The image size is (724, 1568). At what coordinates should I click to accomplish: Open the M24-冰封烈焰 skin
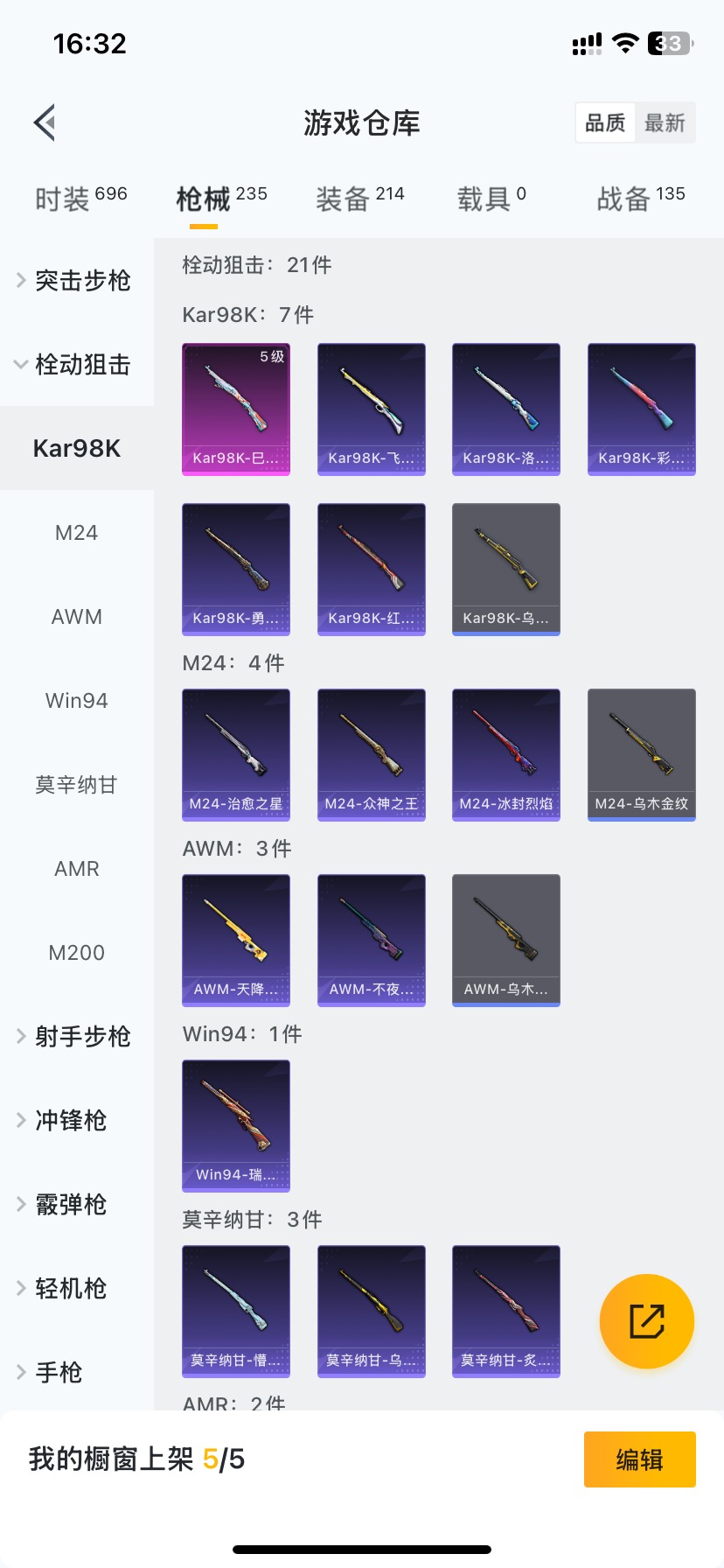tap(505, 754)
